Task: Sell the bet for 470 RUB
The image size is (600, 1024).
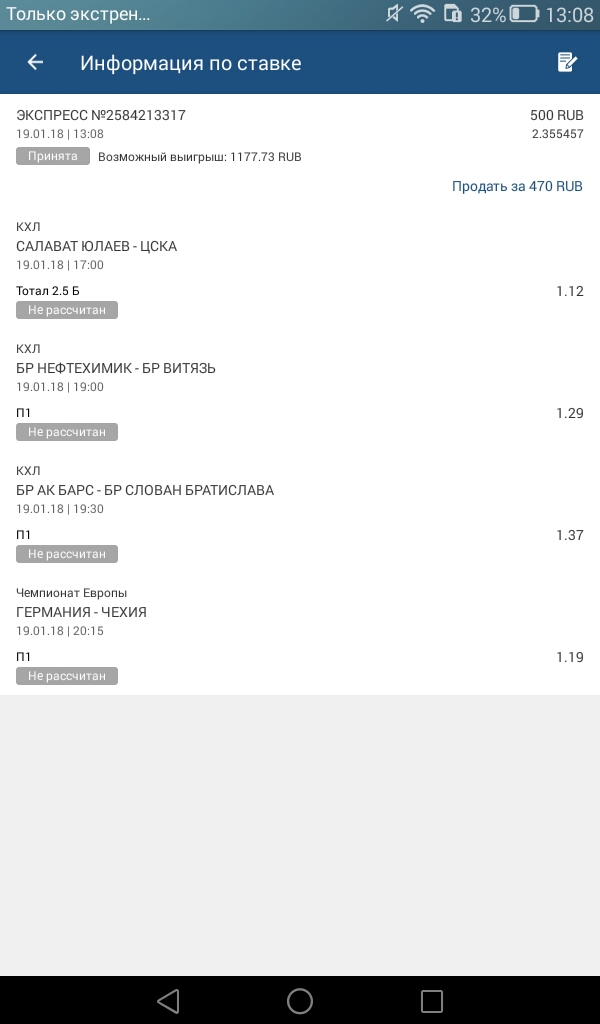Action: click(516, 186)
